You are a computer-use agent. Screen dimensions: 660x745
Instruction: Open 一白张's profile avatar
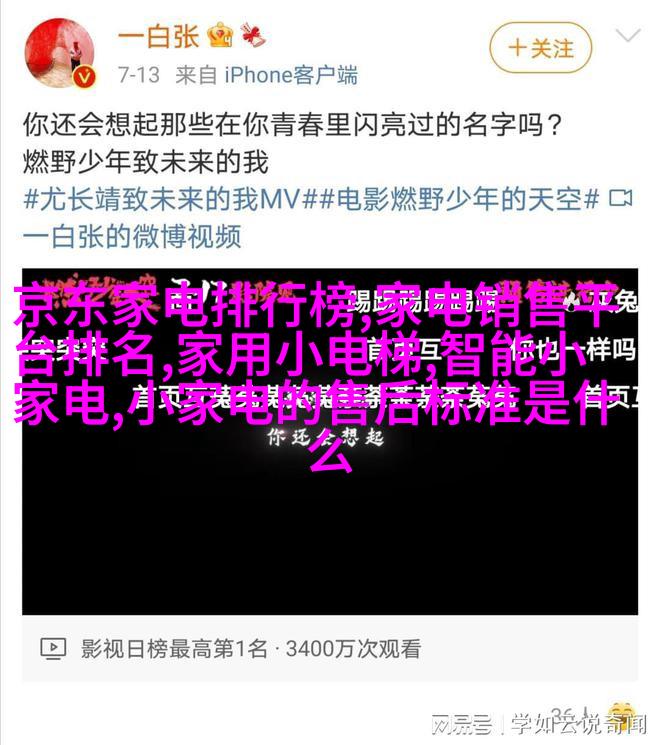[x=60, y=49]
